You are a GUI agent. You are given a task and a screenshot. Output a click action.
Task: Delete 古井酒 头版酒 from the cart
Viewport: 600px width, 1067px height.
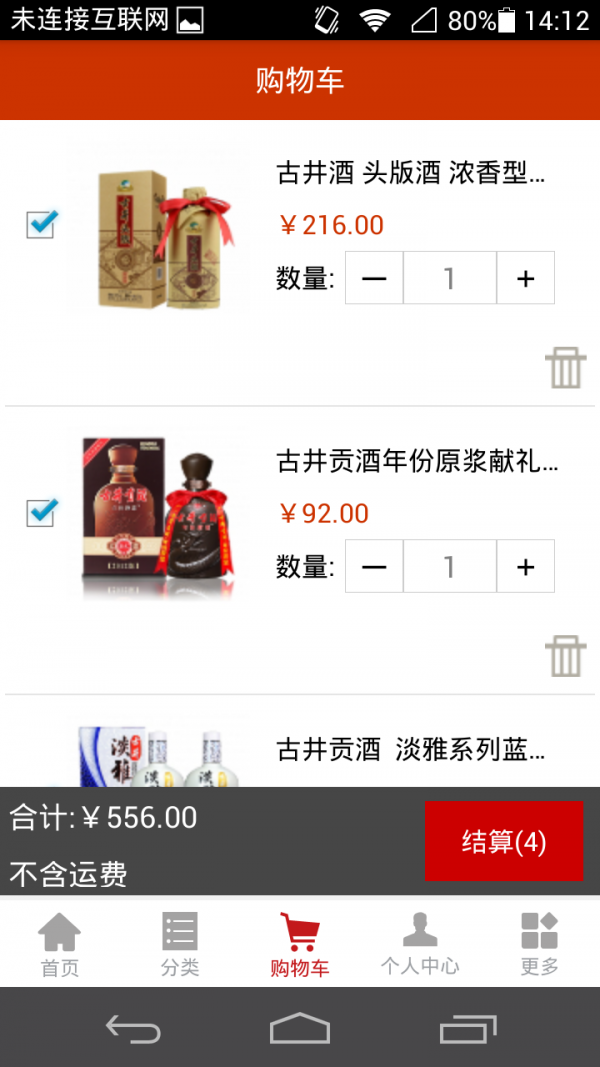click(565, 368)
